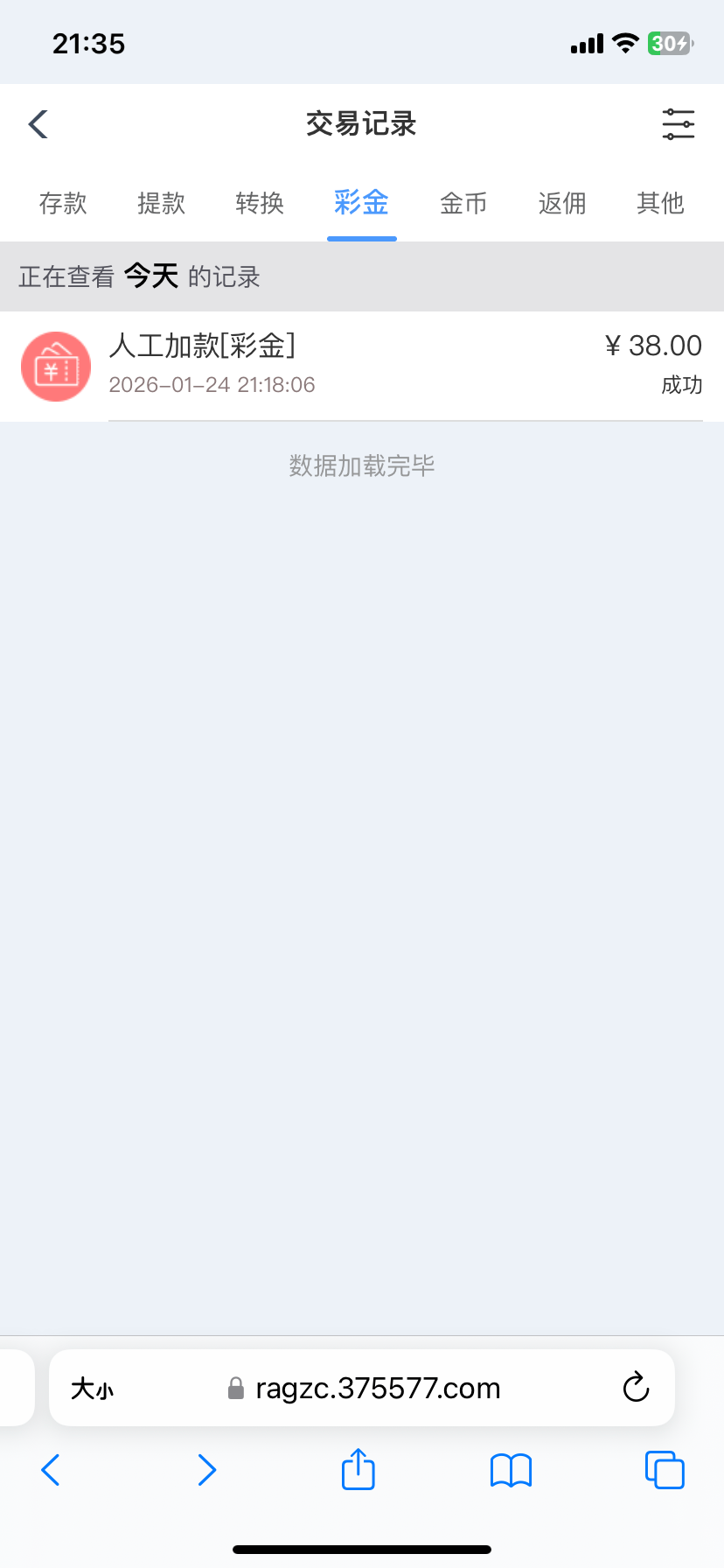Show all open Safari tabs
This screenshot has height=1568, width=724.
click(665, 1470)
